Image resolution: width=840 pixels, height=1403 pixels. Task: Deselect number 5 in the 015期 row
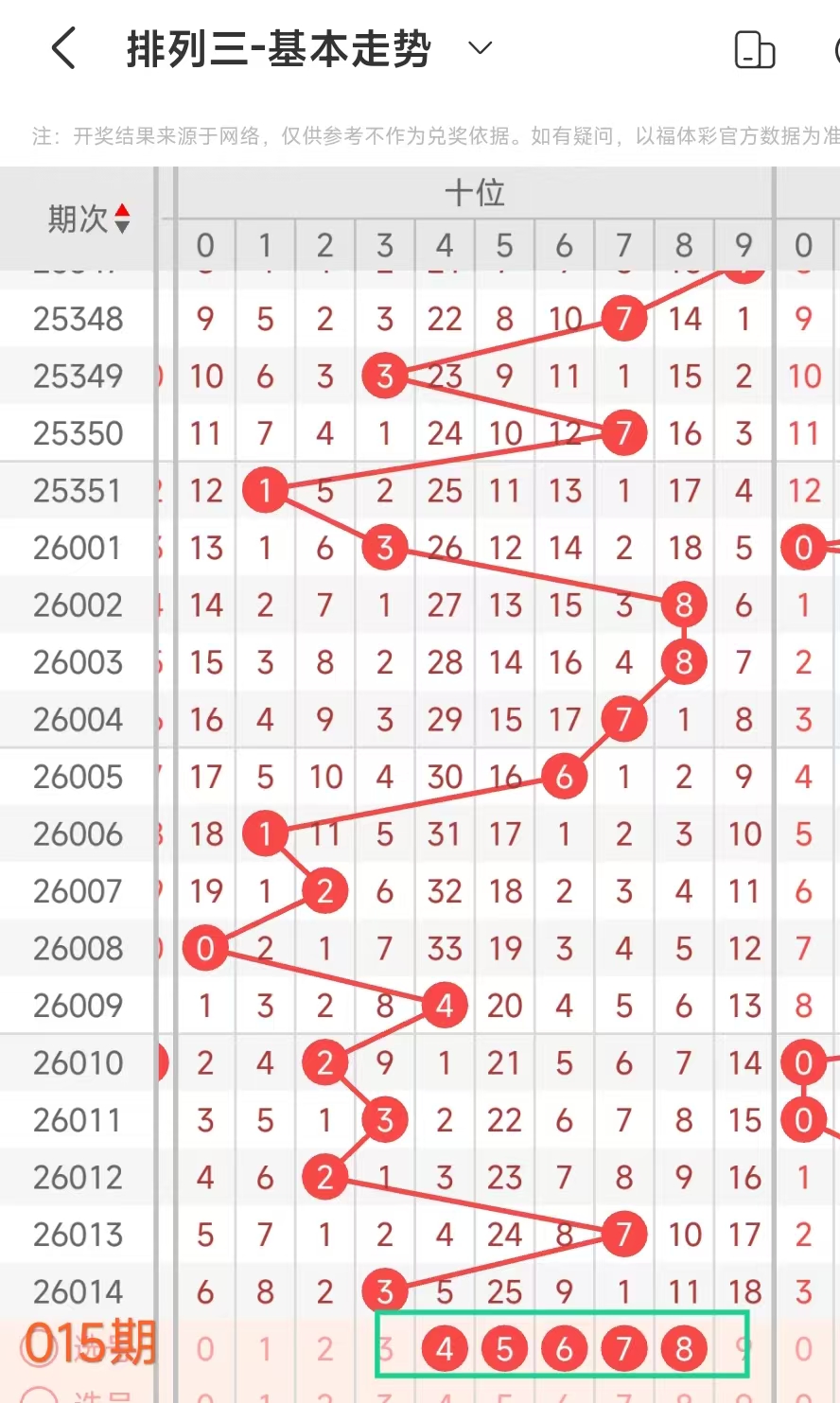[x=504, y=1348]
